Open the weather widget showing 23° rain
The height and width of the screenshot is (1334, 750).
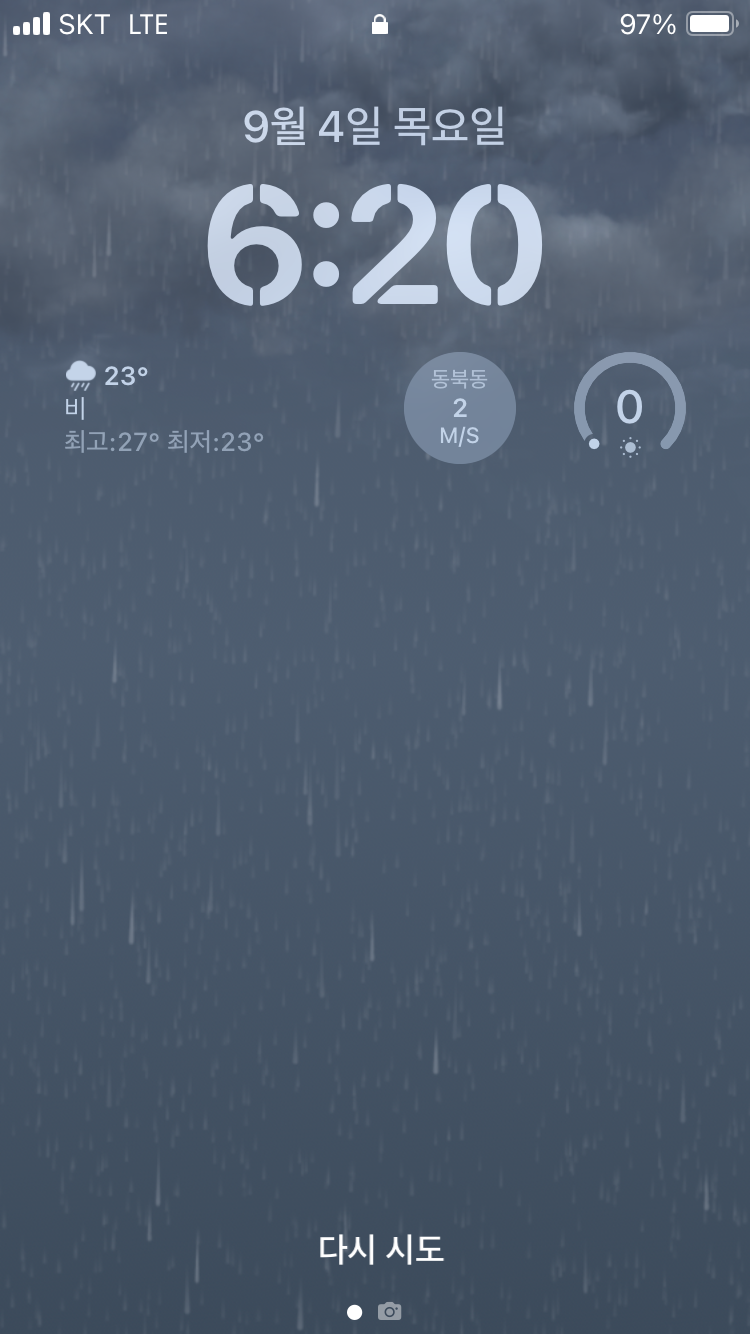pyautogui.click(x=165, y=408)
